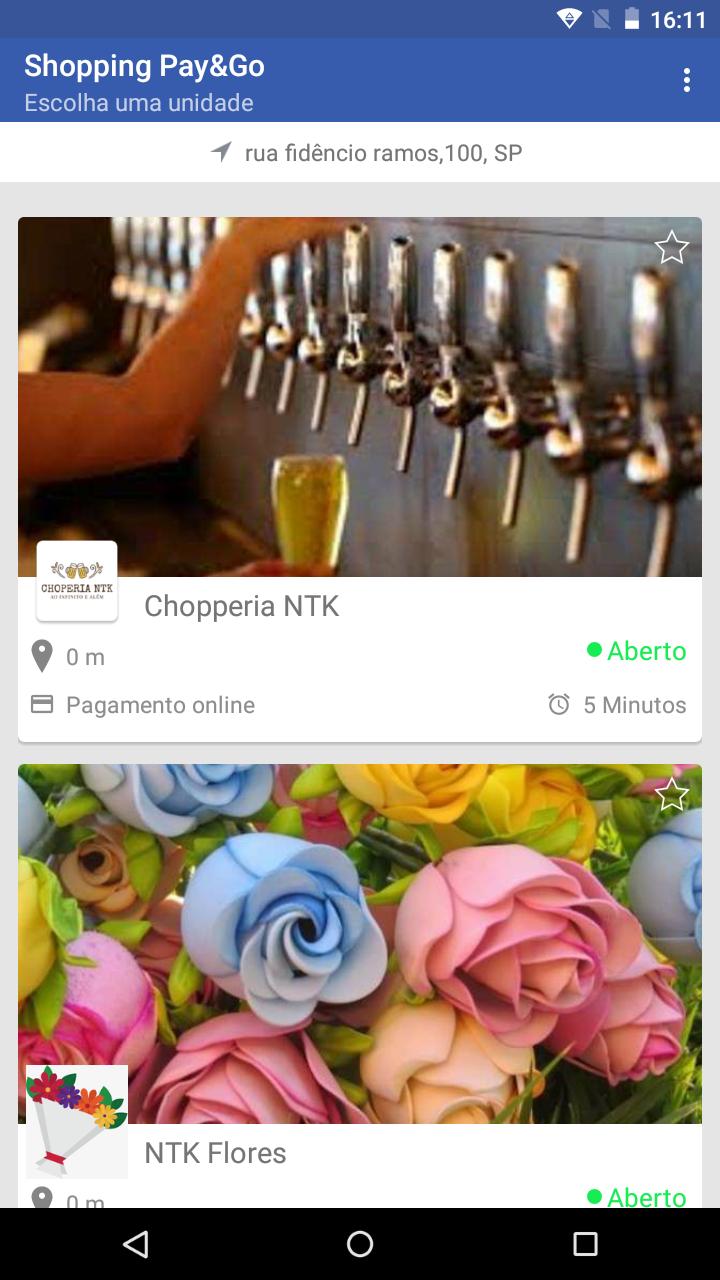This screenshot has width=720, height=1280.
Task: Tap the Chopperia NTK store logo
Action: point(77,581)
